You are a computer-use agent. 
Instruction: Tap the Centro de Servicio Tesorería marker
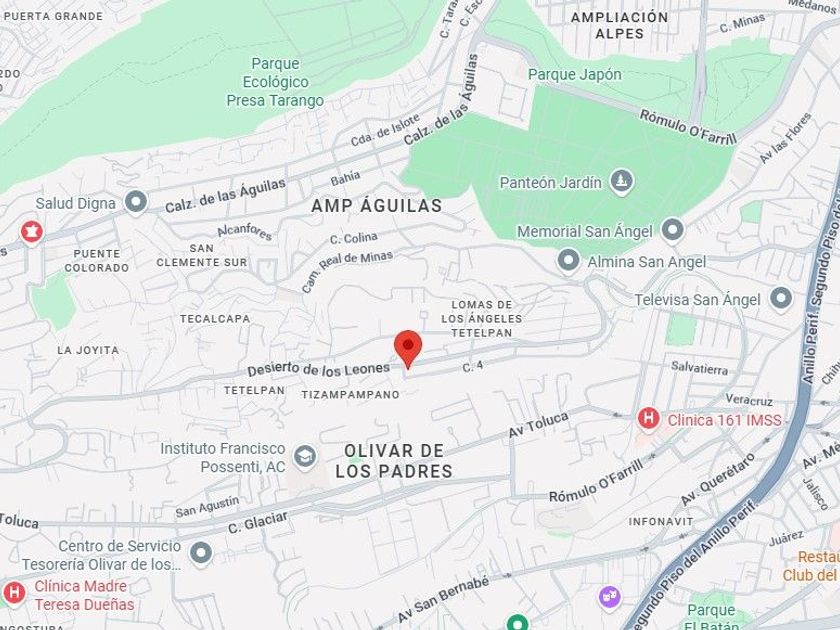(201, 553)
